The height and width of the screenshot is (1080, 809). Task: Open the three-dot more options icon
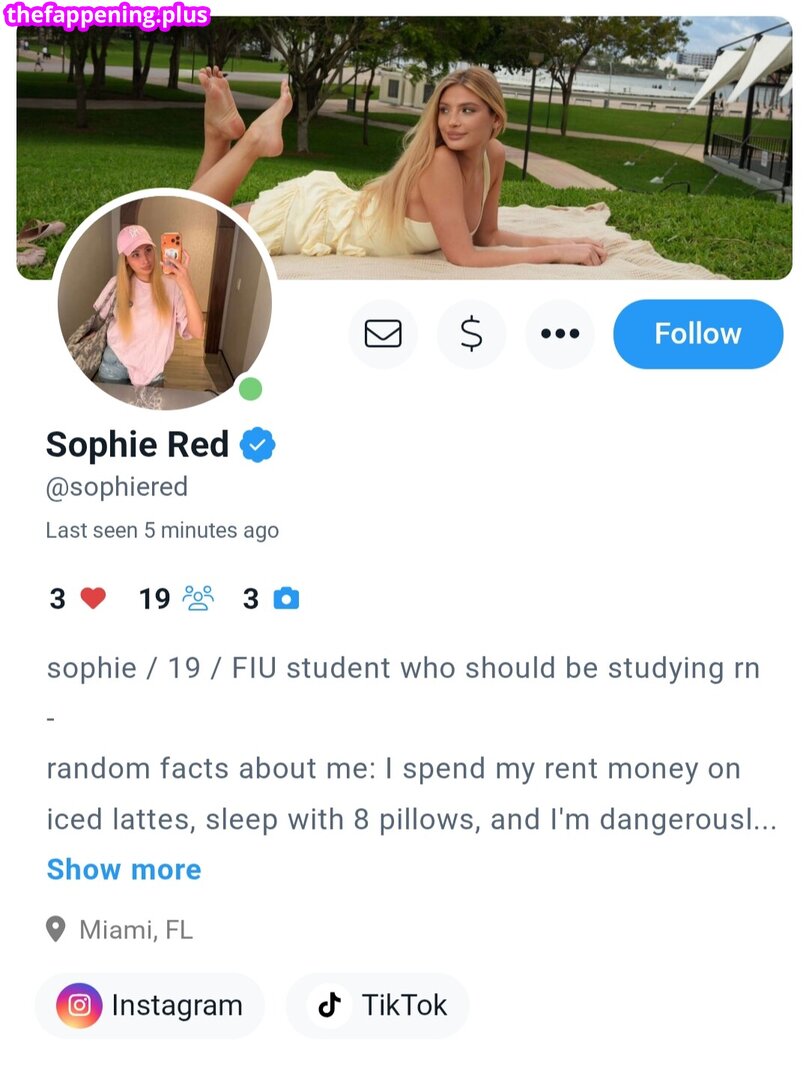pos(560,334)
